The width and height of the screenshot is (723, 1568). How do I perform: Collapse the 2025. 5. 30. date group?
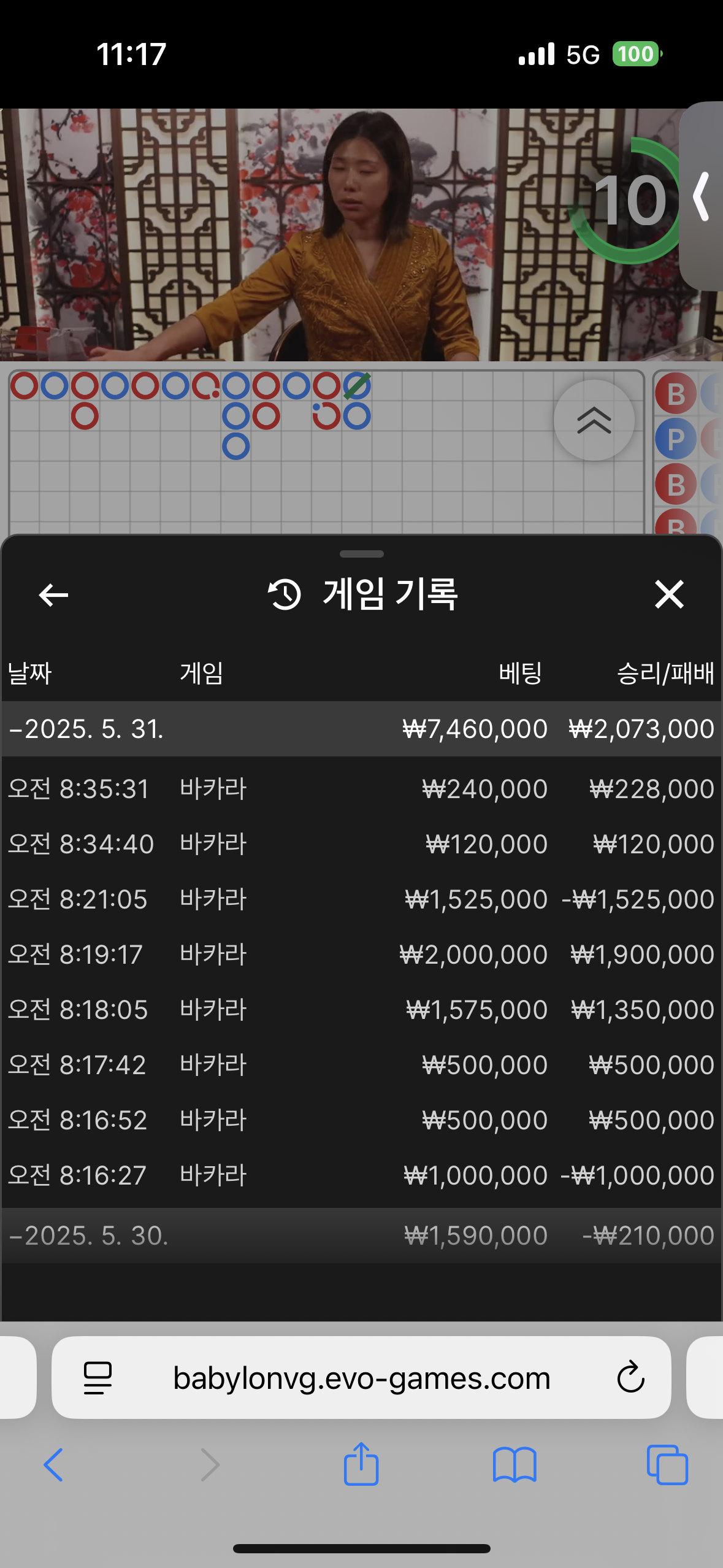tap(89, 1236)
